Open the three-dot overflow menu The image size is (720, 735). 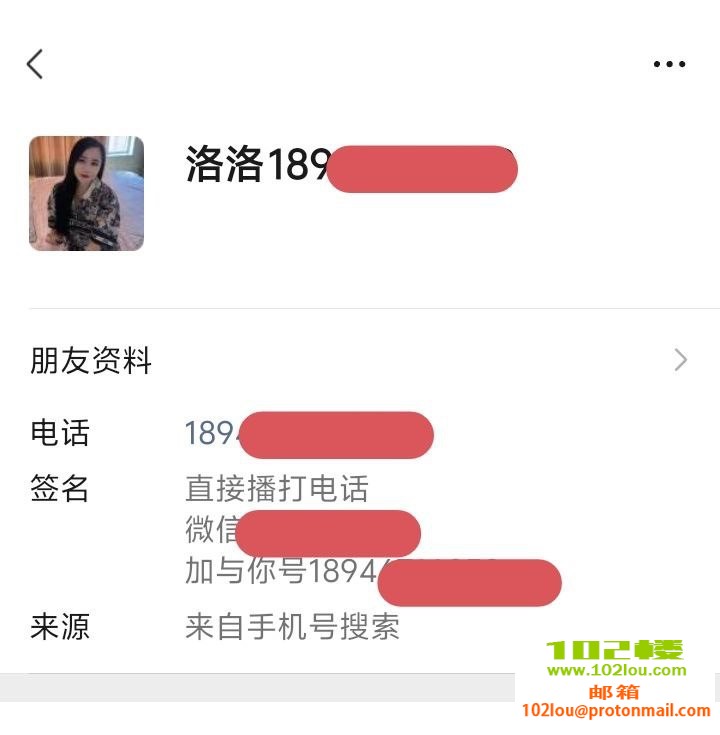coord(669,64)
